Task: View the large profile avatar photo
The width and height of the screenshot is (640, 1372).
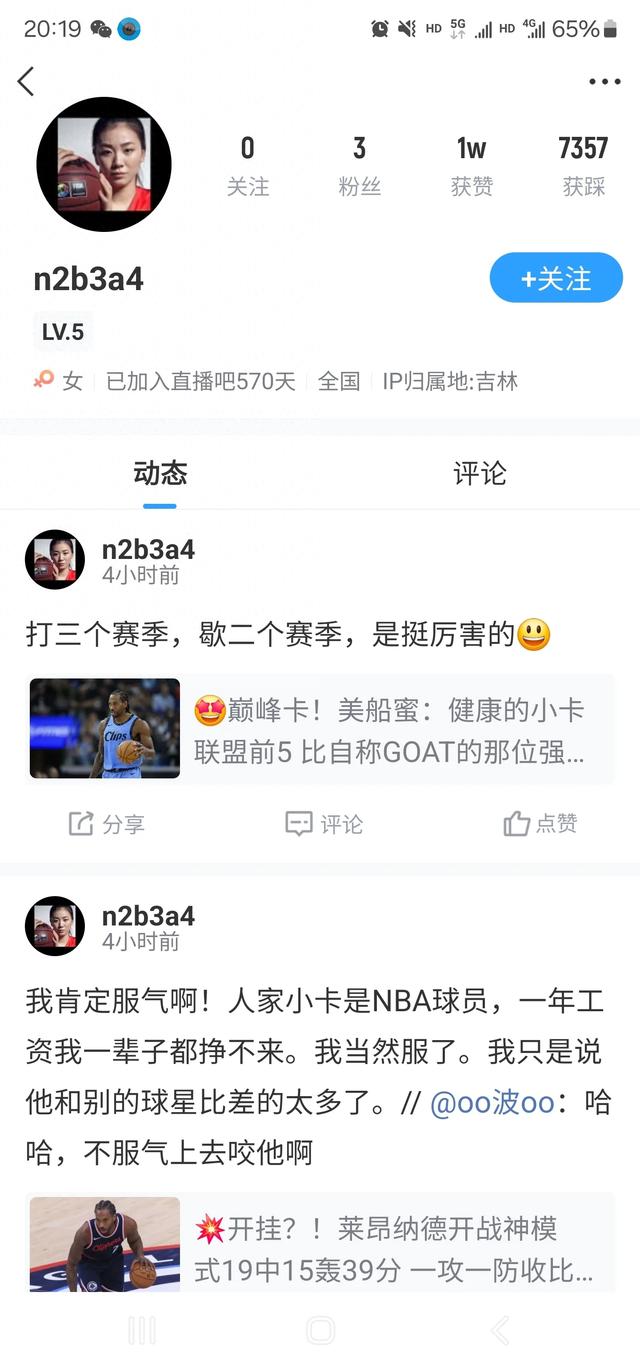Action: [x=104, y=165]
